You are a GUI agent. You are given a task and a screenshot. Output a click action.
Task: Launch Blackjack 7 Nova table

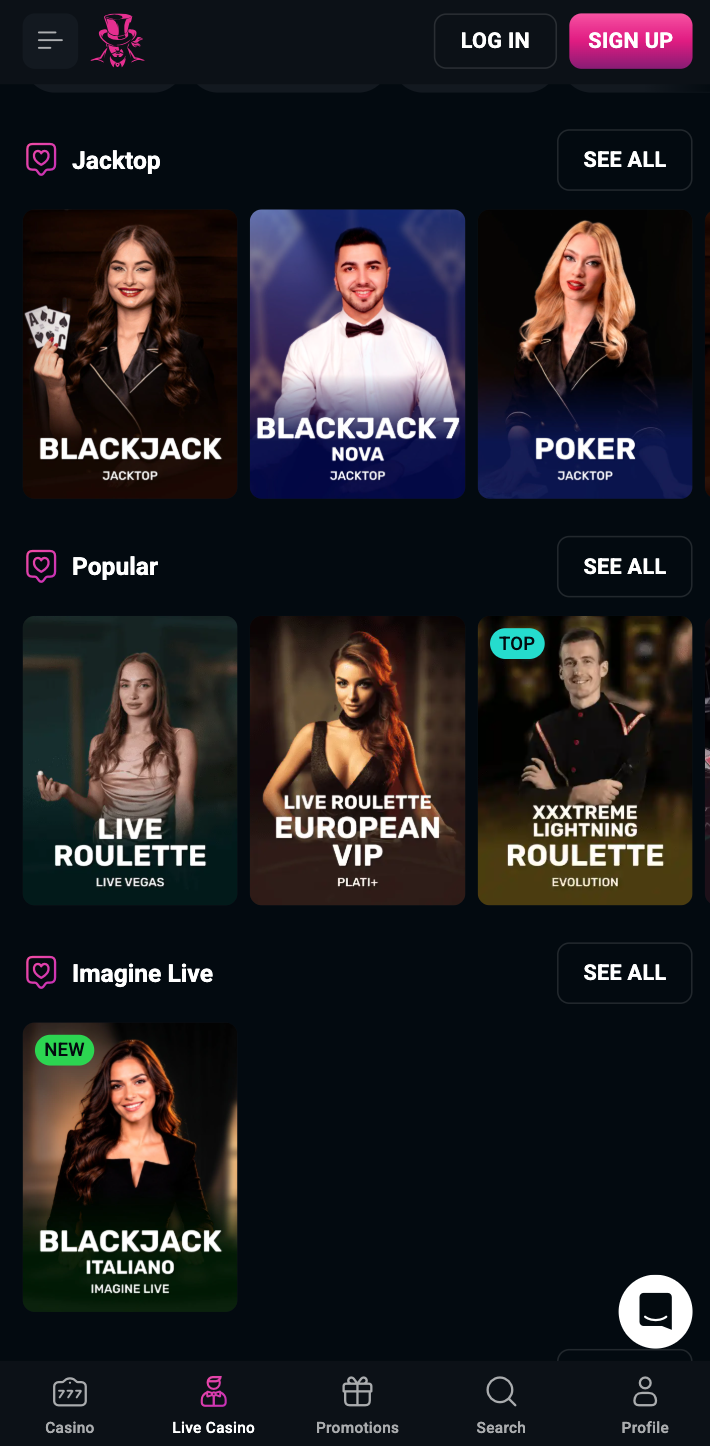pos(357,354)
